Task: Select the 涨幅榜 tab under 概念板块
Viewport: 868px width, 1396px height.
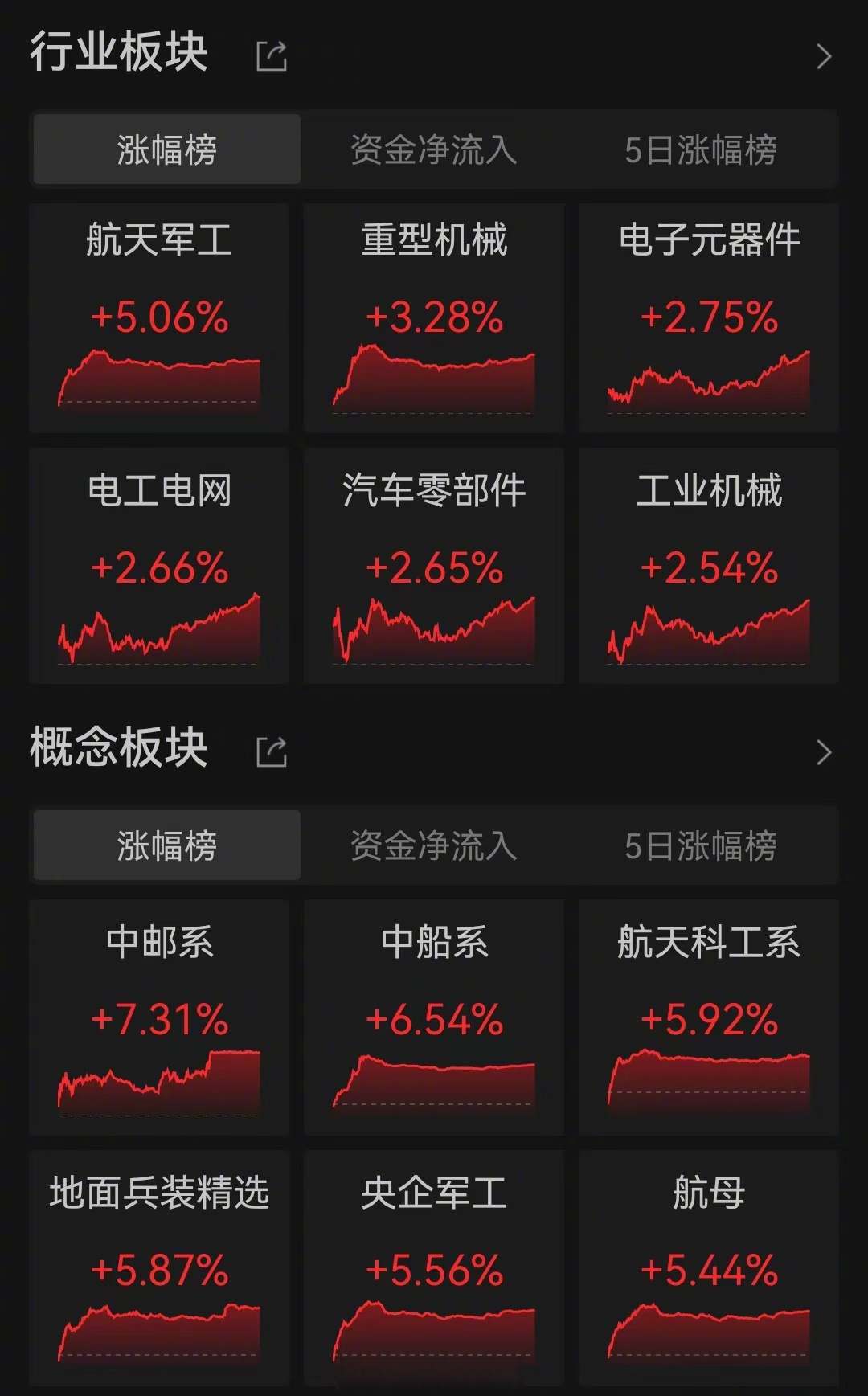Action: 166,845
